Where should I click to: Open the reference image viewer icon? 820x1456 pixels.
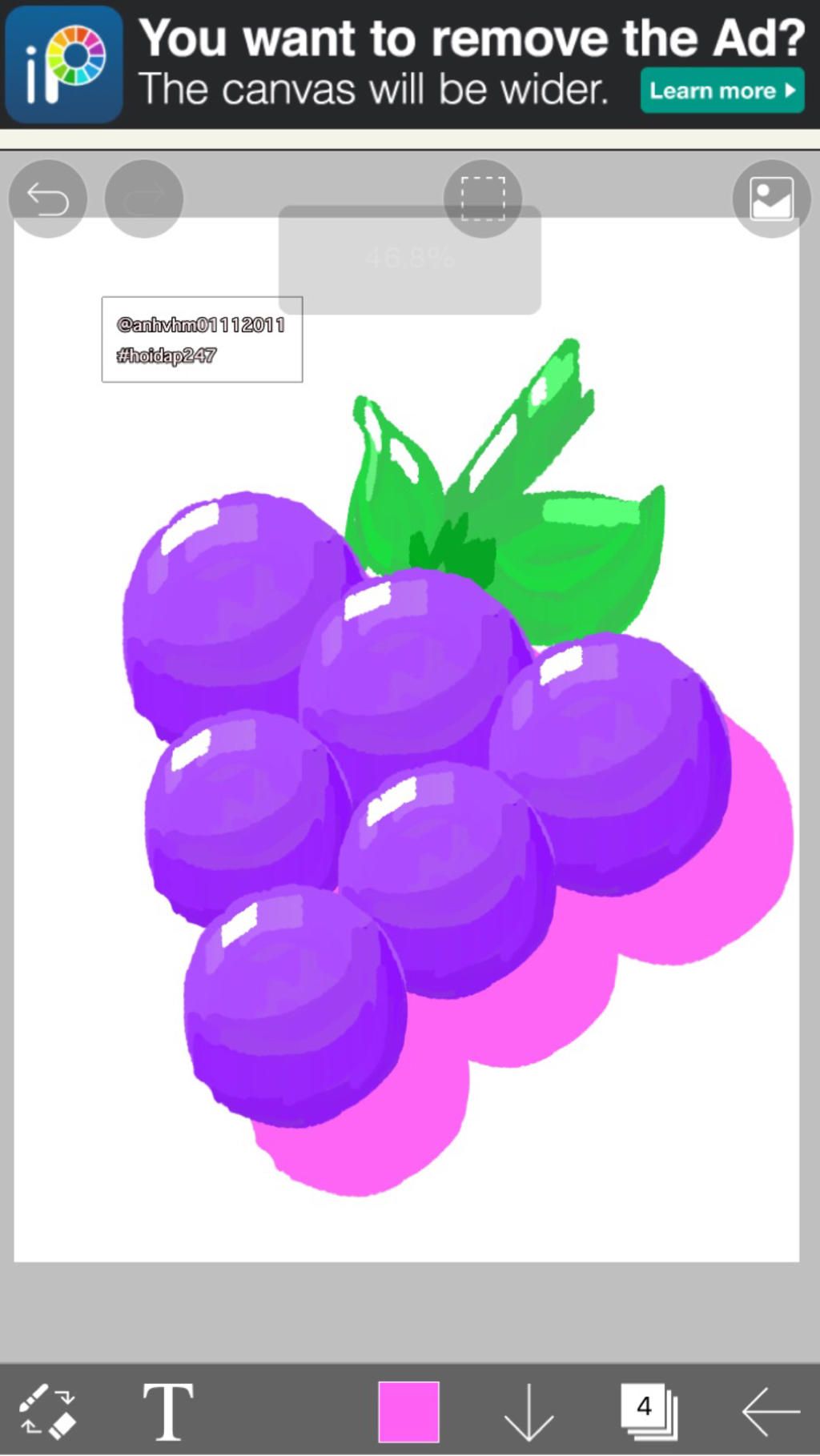point(771,199)
